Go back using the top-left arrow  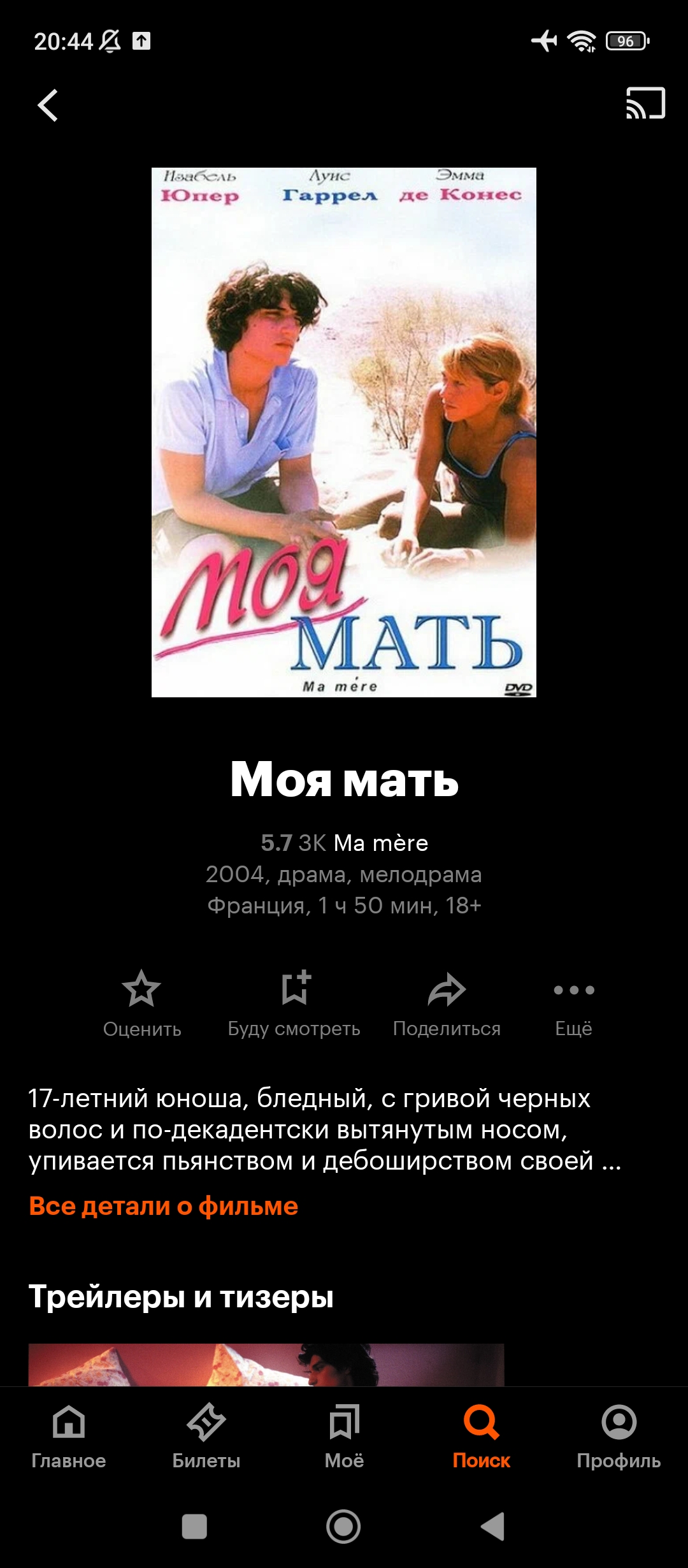pos(48,105)
